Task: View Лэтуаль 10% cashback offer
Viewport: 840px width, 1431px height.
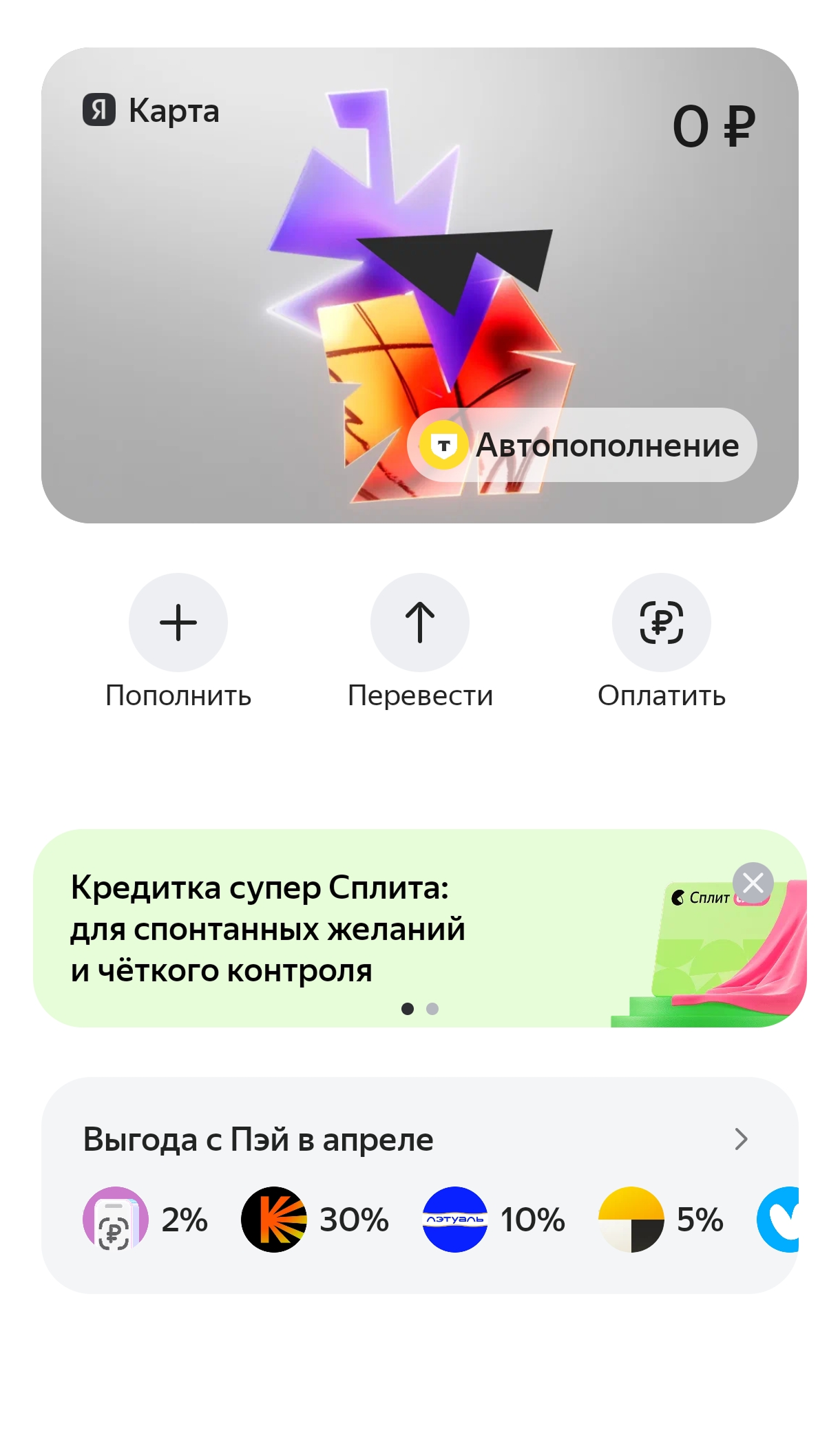Action: tap(493, 1220)
